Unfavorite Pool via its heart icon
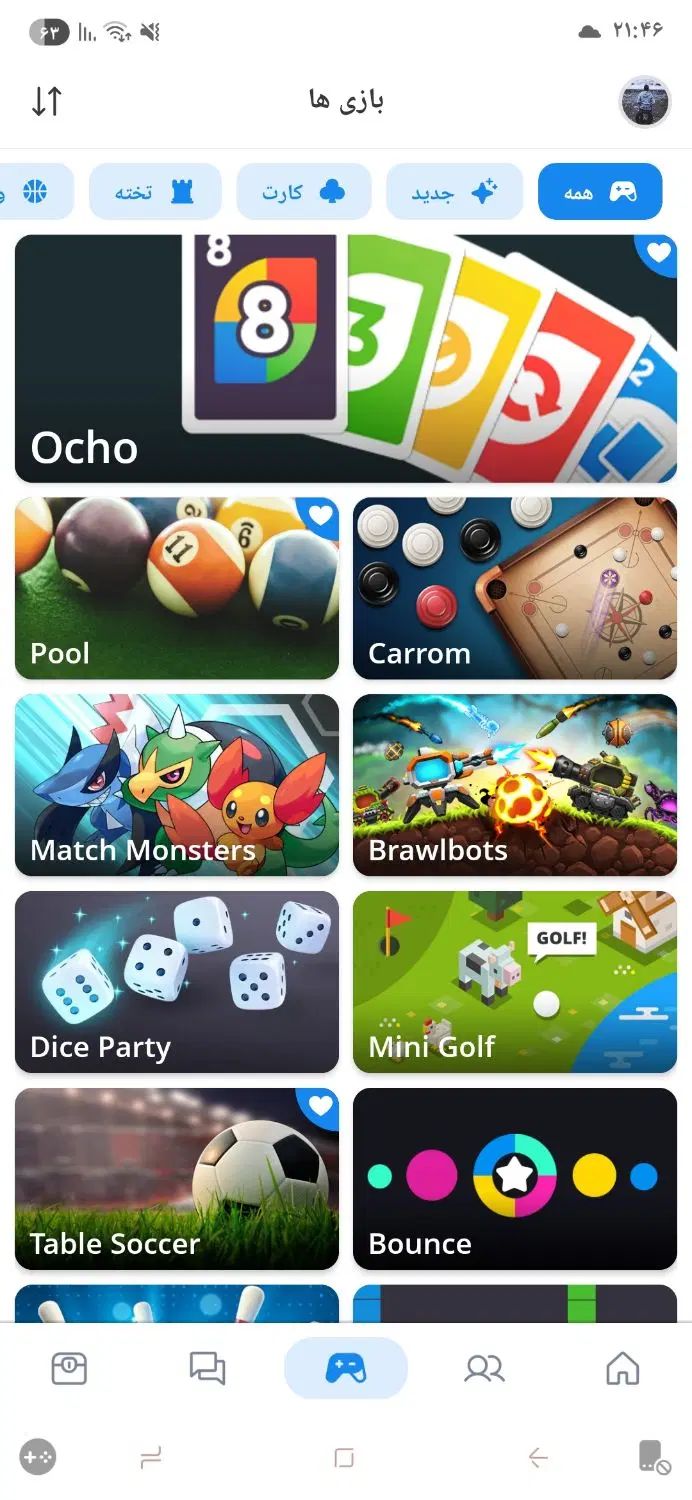 coord(320,516)
